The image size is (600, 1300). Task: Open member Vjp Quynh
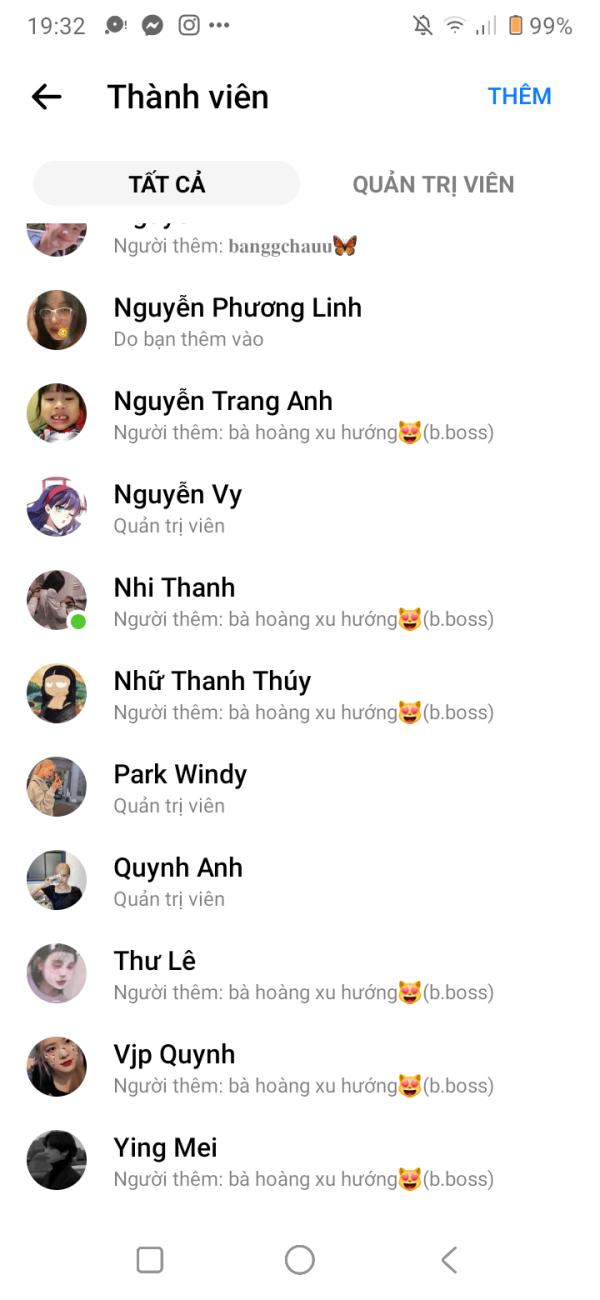300,1067
